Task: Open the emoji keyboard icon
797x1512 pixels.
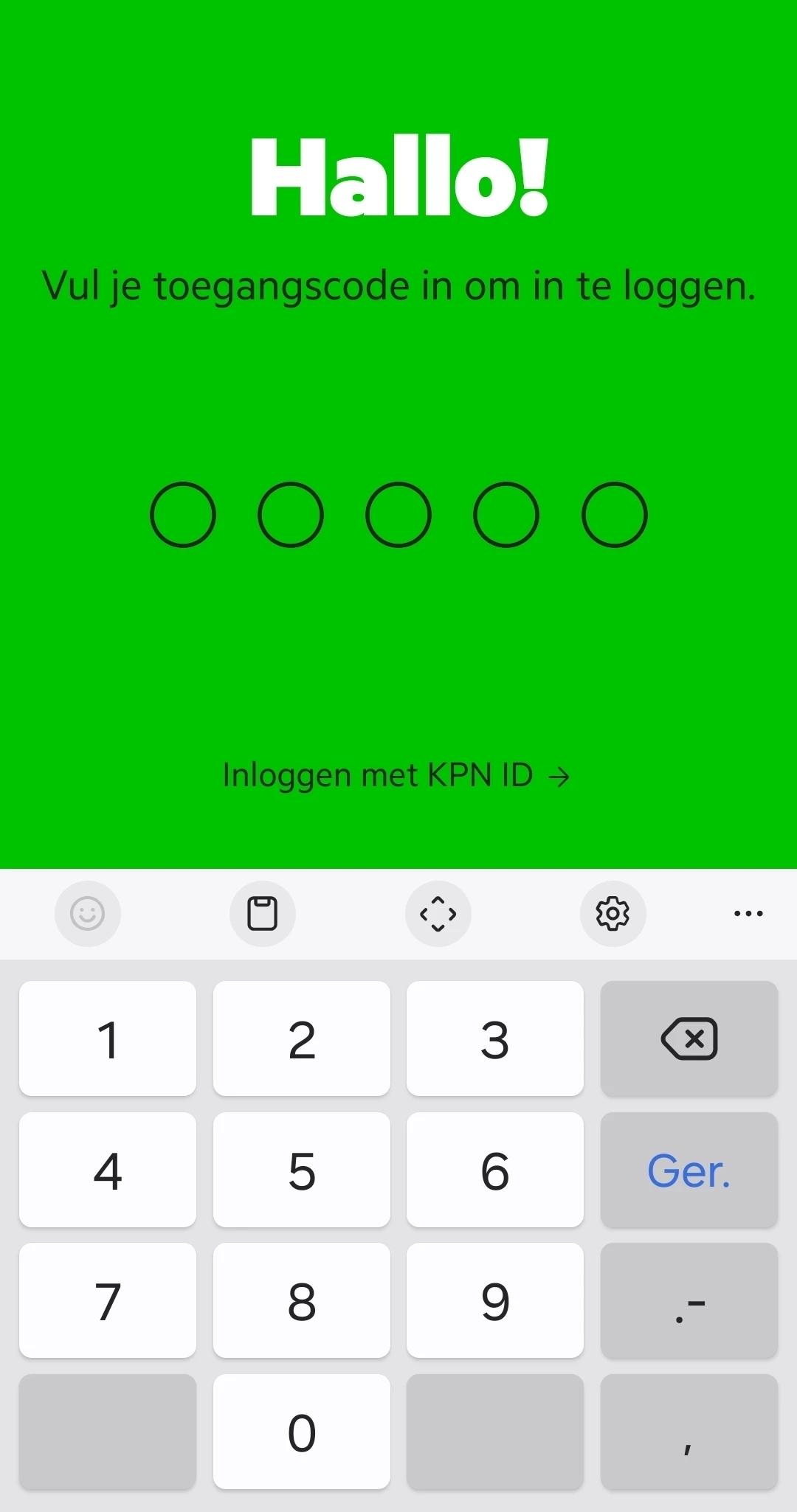Action: click(87, 914)
